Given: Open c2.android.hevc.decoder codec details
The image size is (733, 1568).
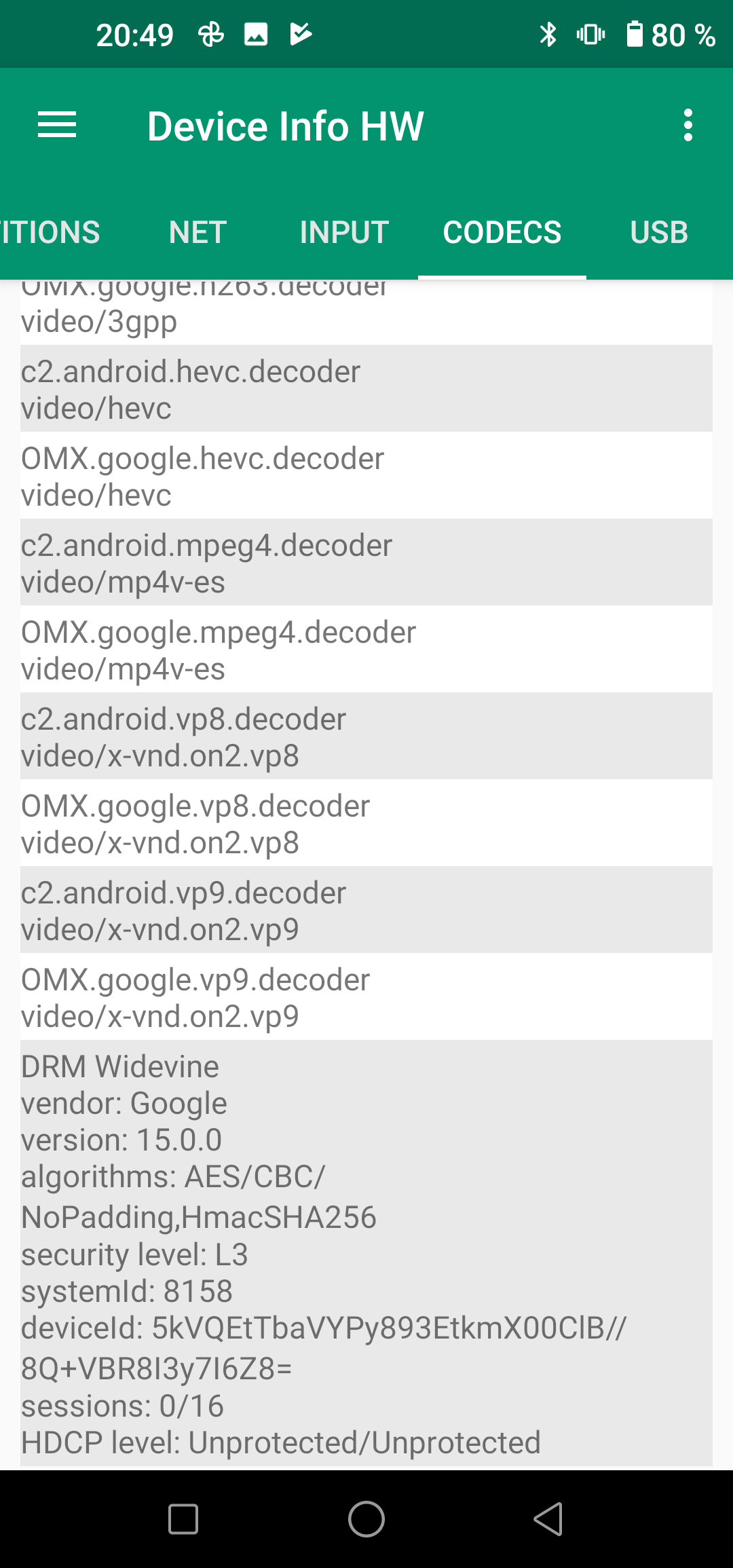Looking at the screenshot, I should tap(366, 389).
